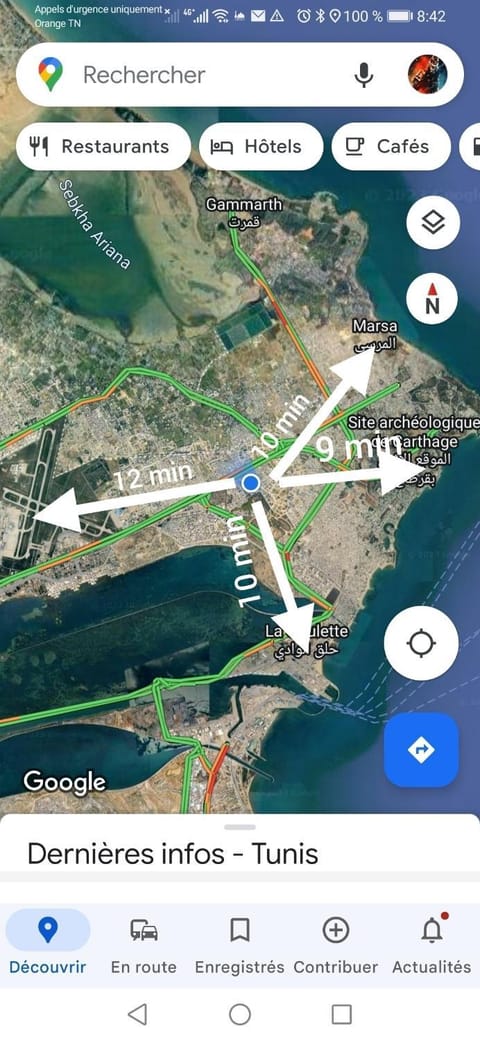Screen dimensions: 480x1040
Task: Switch to the Actualités tab
Action: coord(432,946)
